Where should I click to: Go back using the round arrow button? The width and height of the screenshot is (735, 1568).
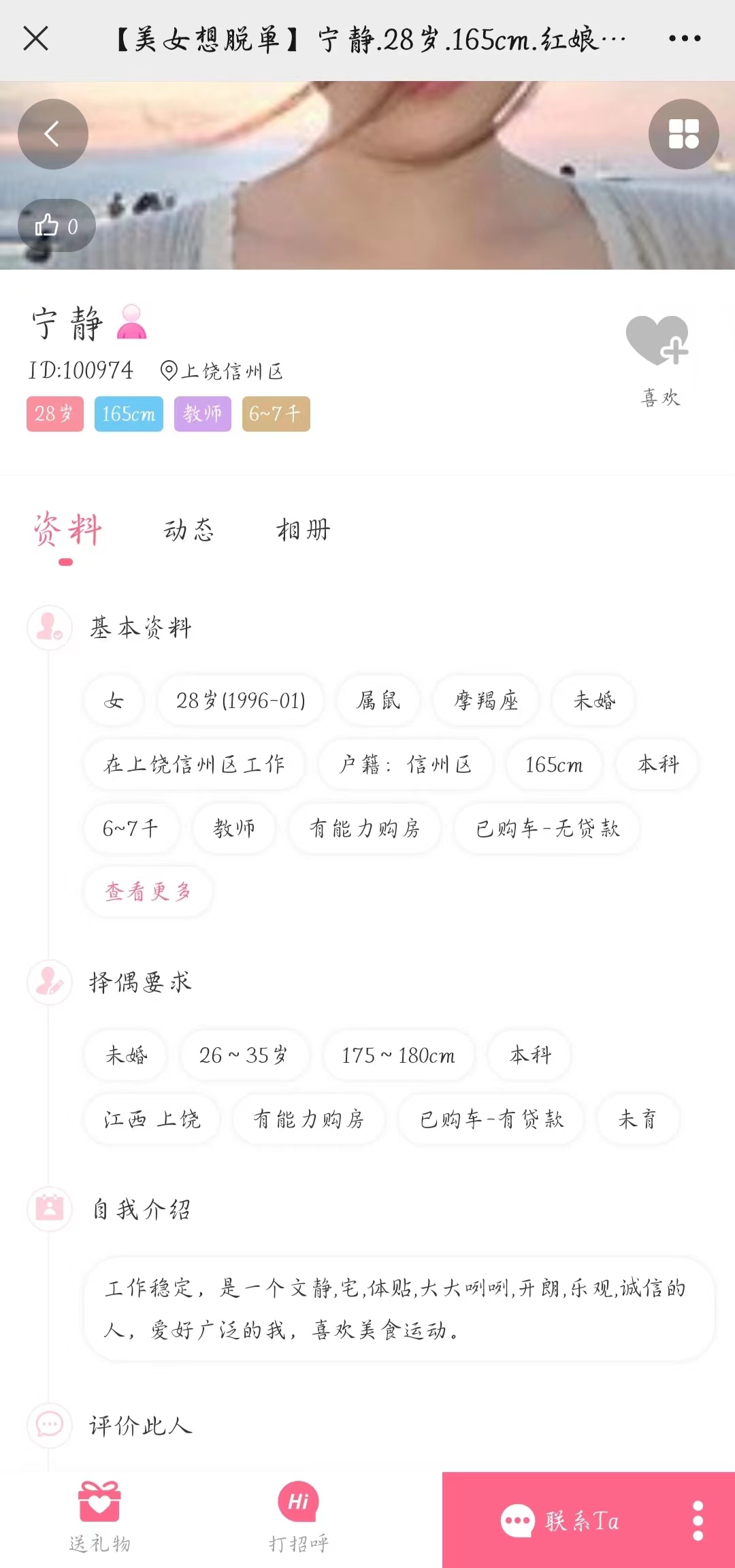[x=52, y=134]
